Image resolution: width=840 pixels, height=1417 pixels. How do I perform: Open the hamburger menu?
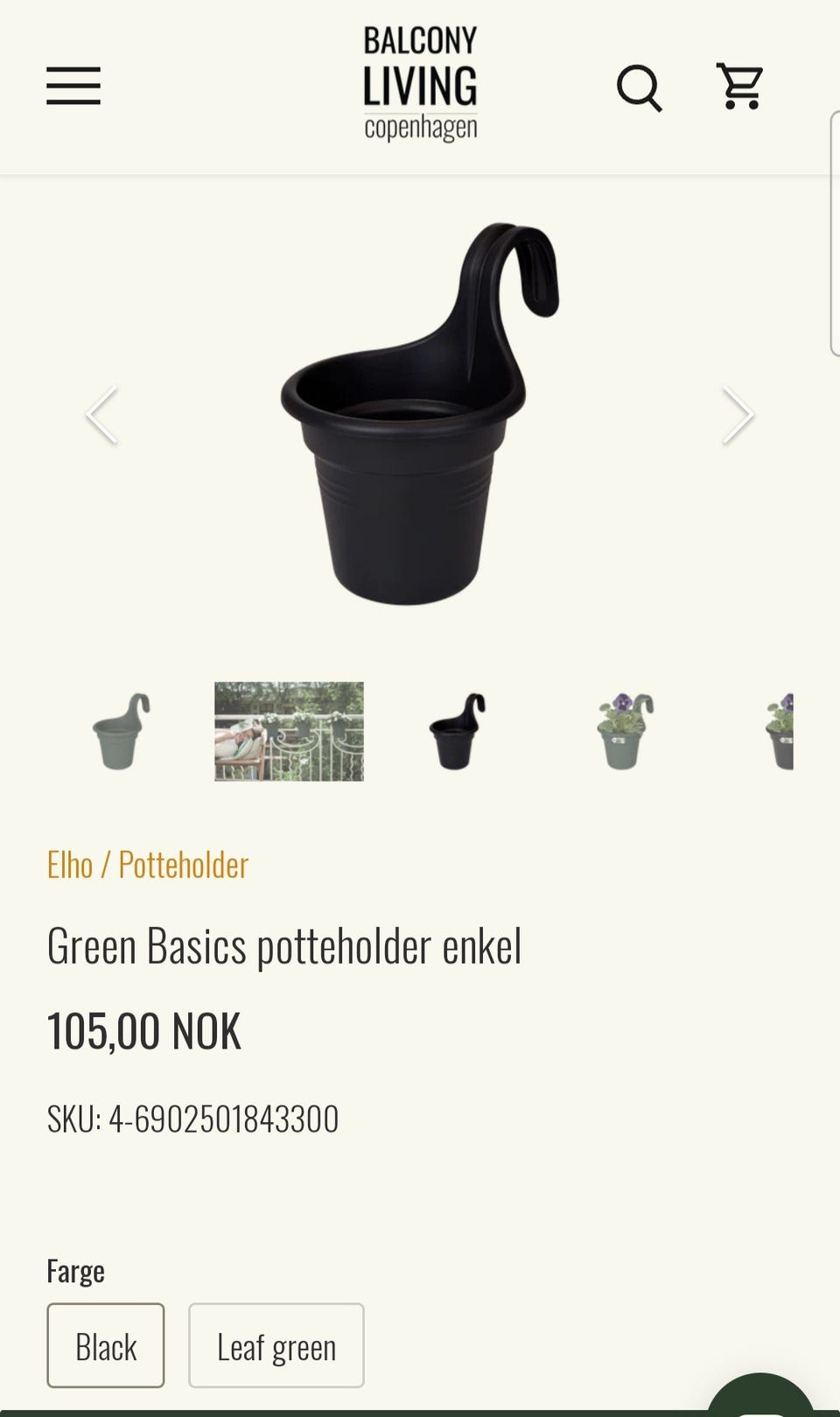click(x=73, y=86)
